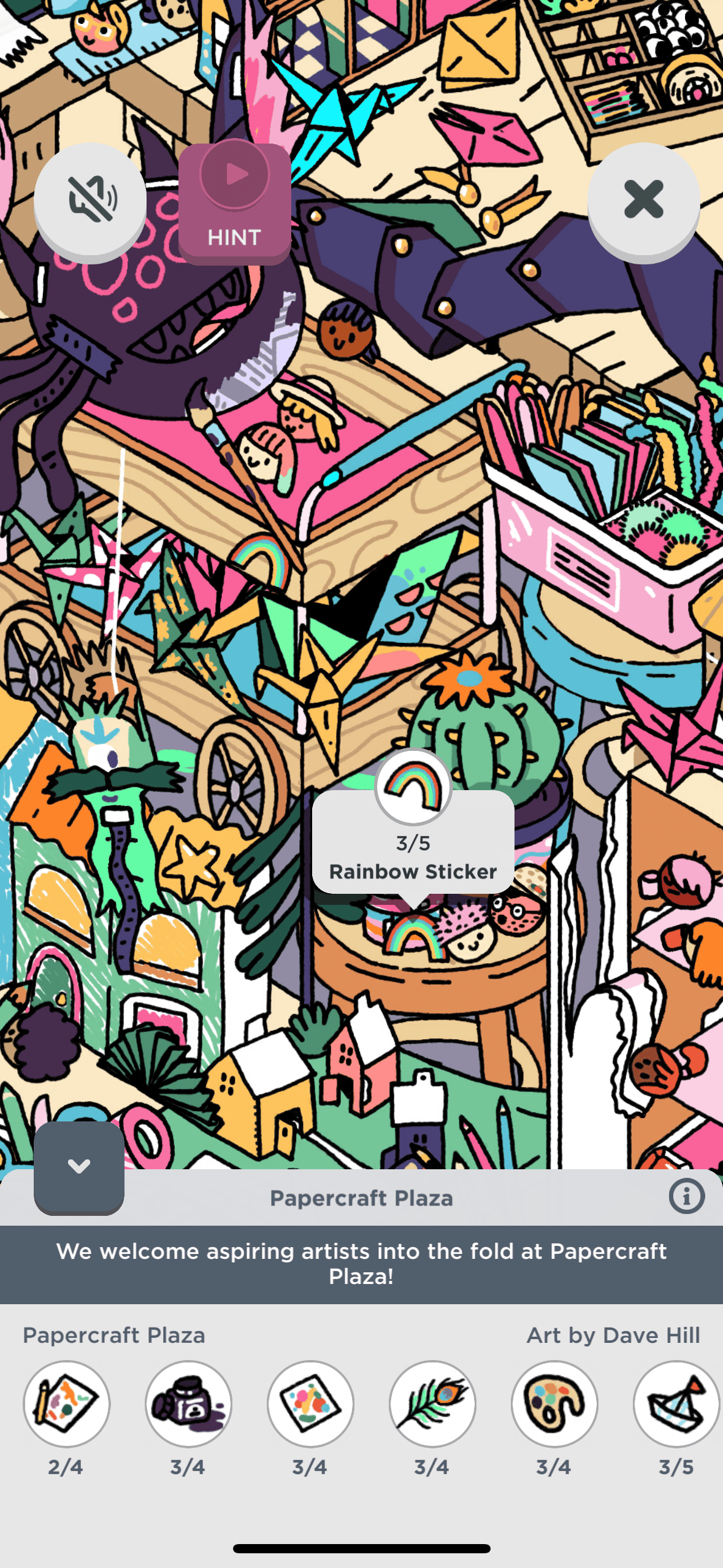This screenshot has height=1568, width=723.
Task: Collapse the panel with the down chevron
Action: (x=79, y=1166)
